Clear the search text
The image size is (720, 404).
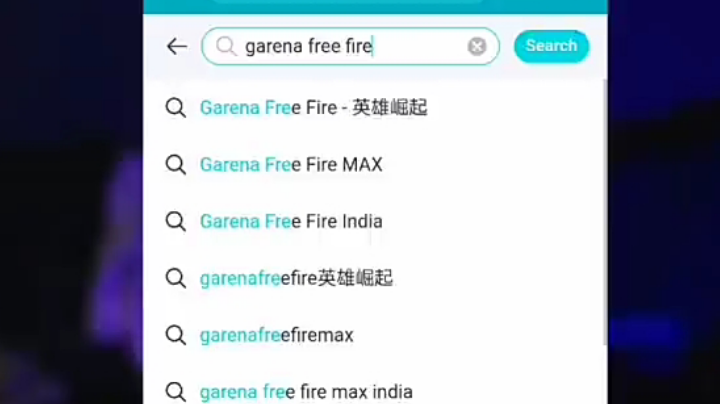pyautogui.click(x=477, y=46)
